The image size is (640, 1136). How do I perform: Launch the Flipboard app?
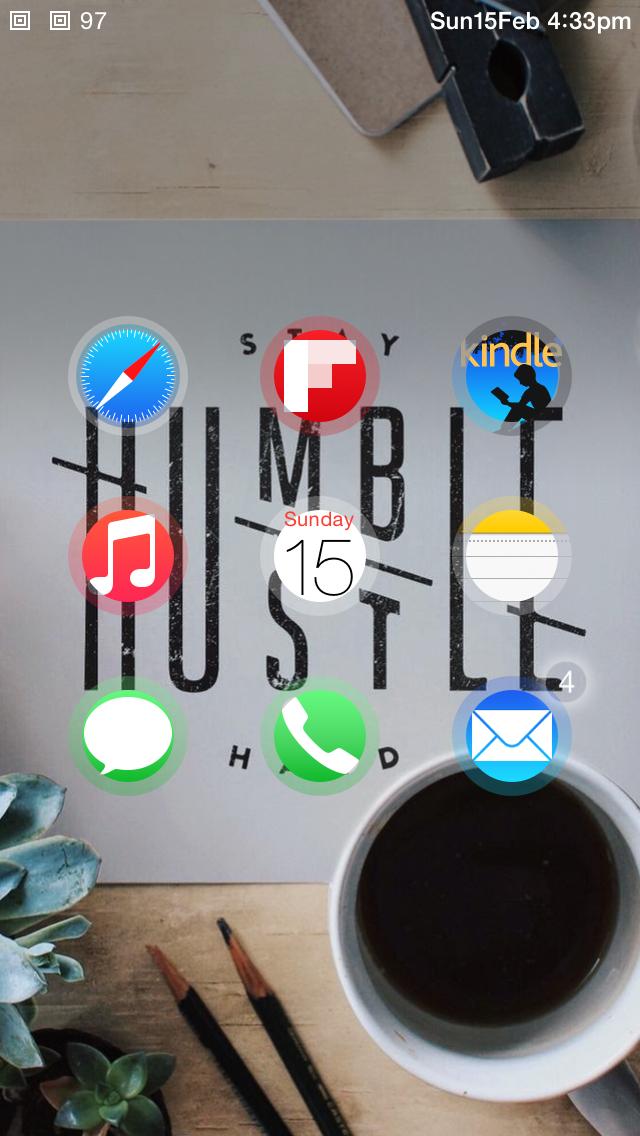tap(320, 376)
